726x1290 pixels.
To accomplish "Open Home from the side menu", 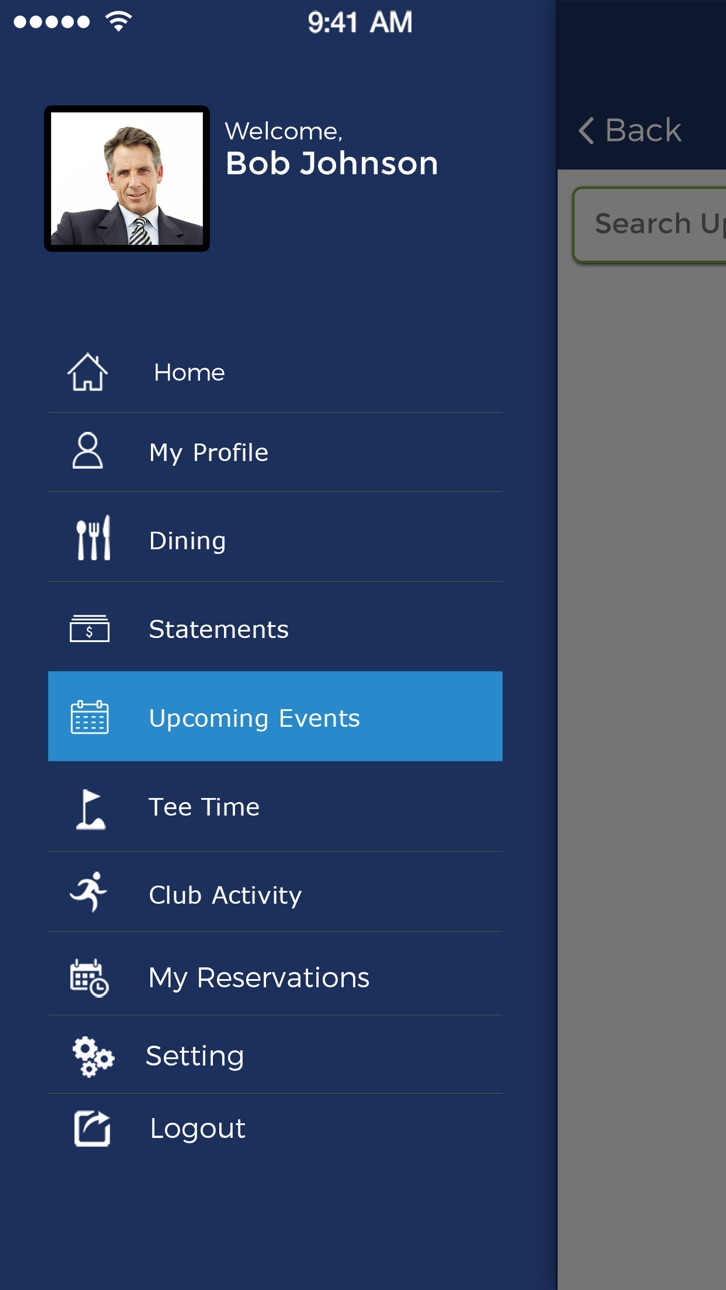I will pyautogui.click(x=275, y=372).
